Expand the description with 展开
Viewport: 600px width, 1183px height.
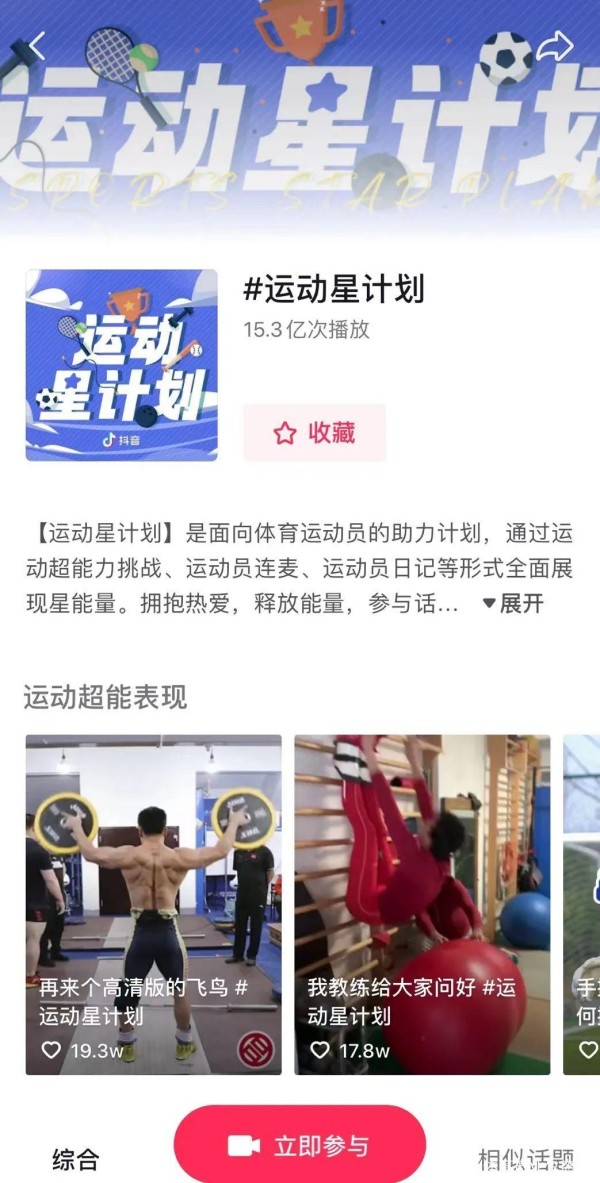coord(512,603)
